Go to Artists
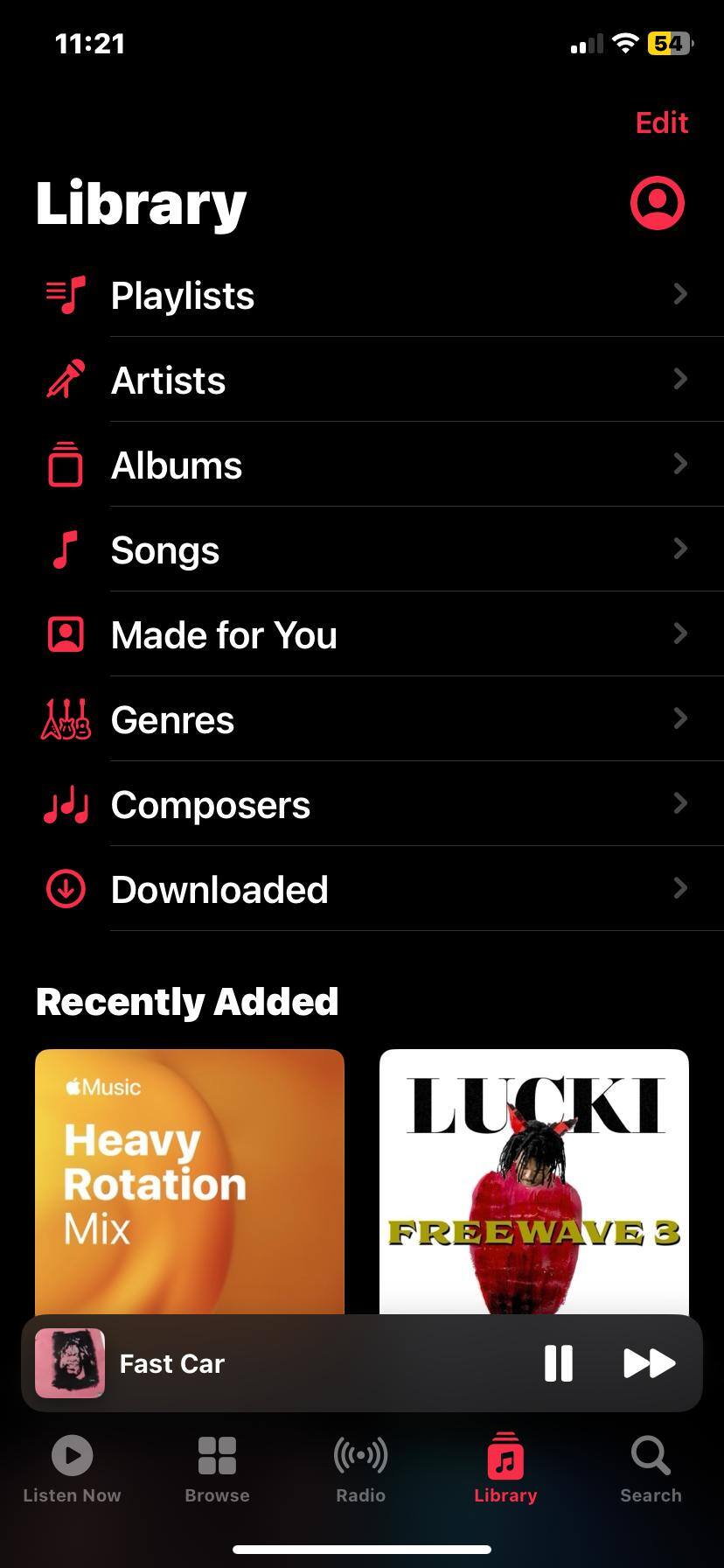 (x=362, y=381)
